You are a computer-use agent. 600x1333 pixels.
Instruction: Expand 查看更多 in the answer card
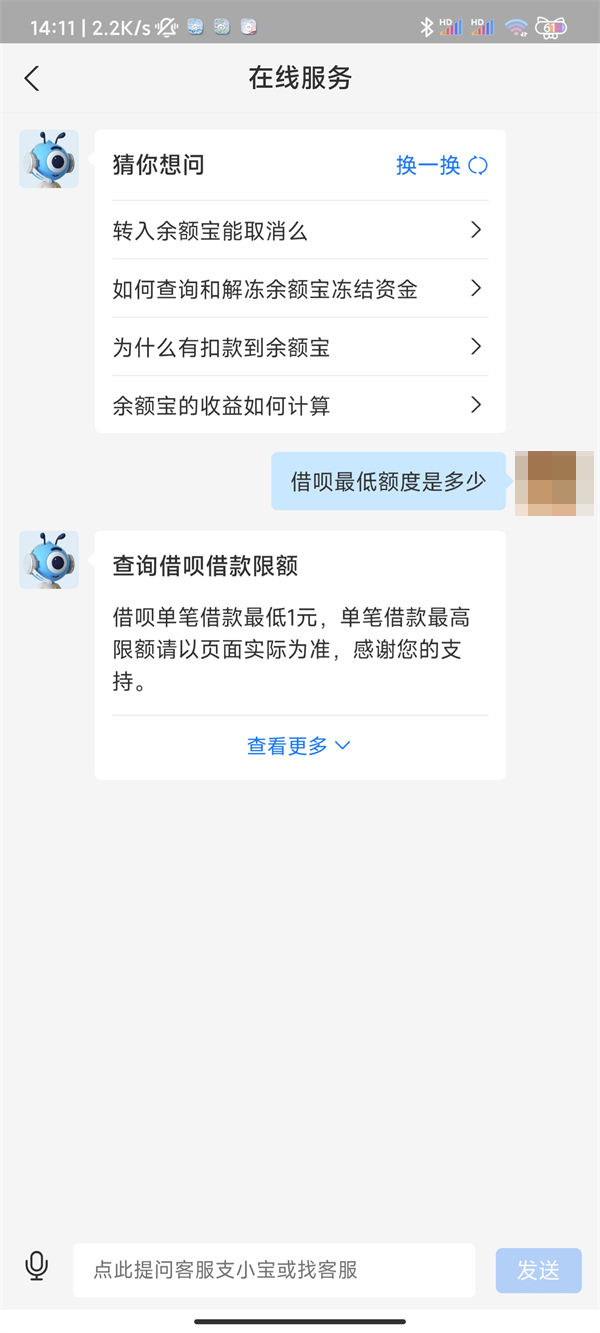(299, 746)
